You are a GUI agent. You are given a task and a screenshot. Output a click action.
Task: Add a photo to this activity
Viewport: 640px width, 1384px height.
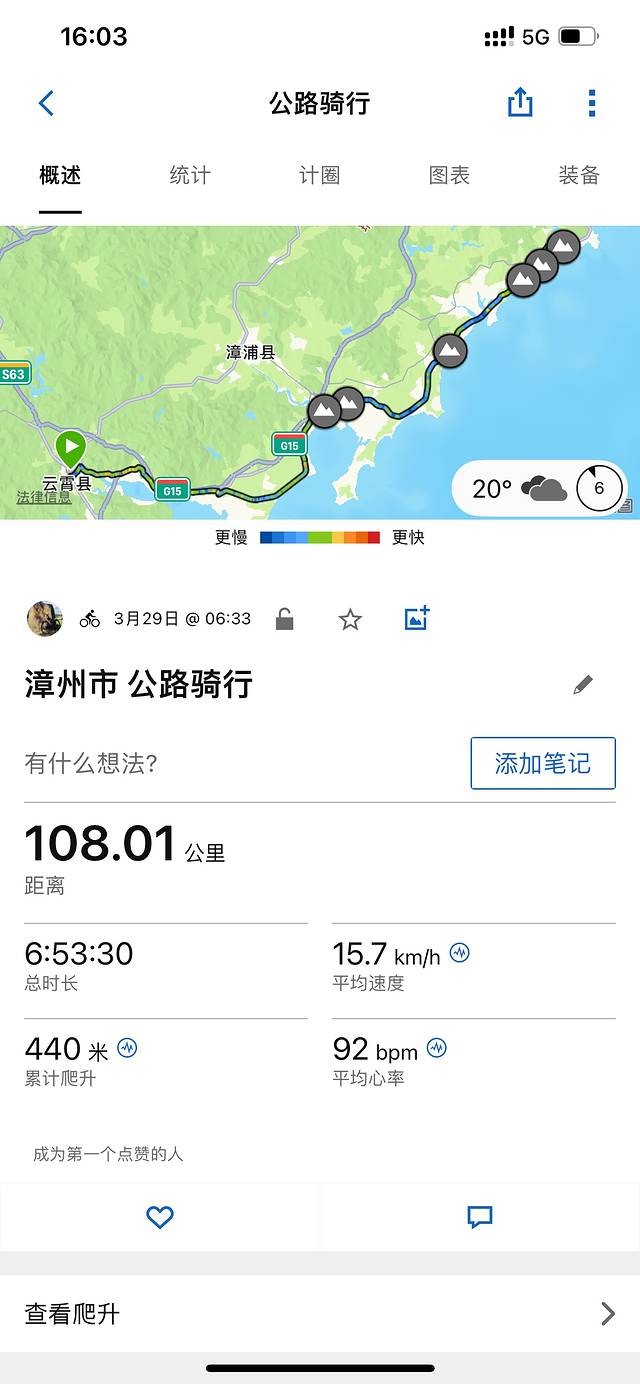(417, 619)
